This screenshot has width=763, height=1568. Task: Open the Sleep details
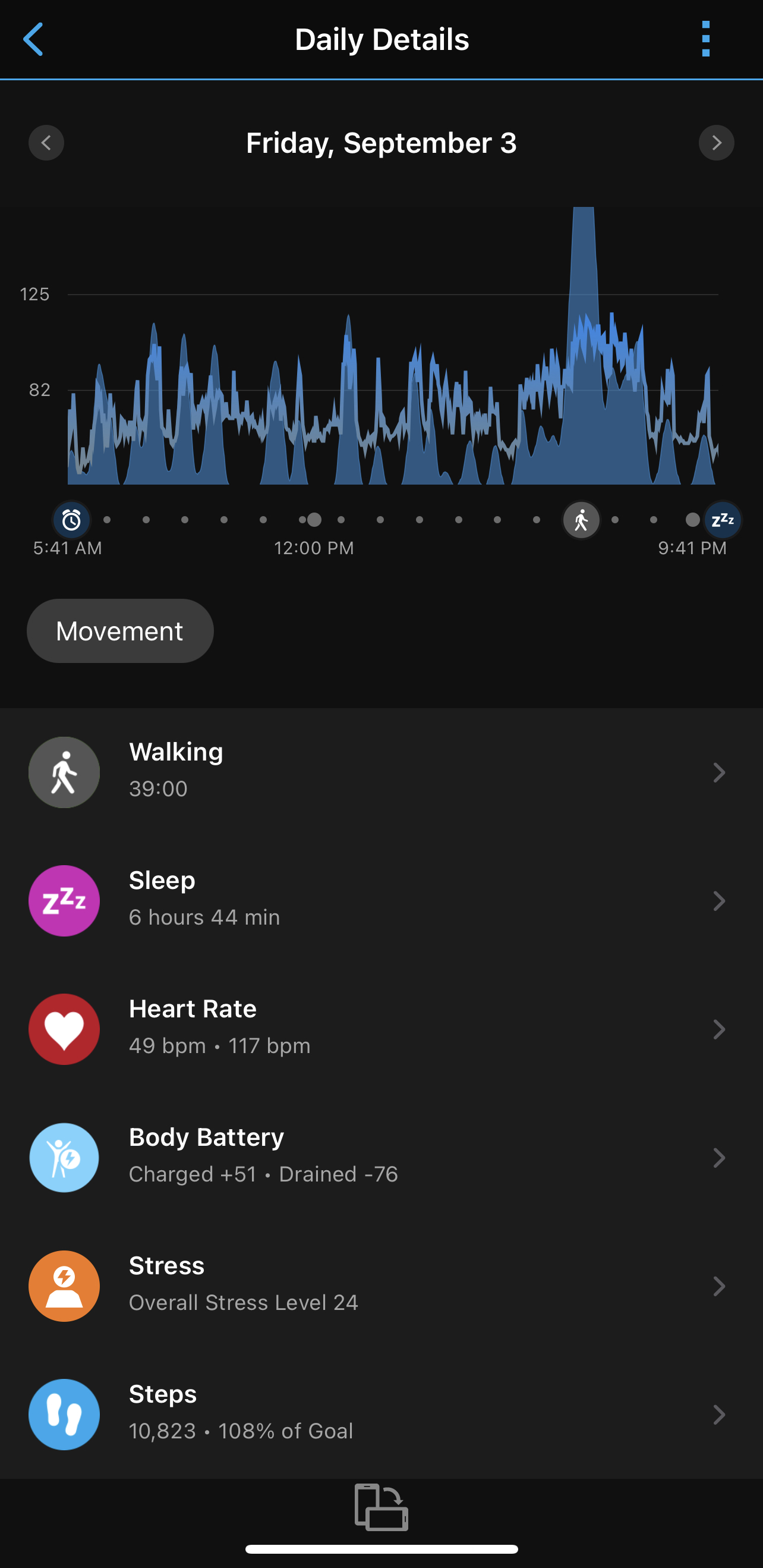381,900
